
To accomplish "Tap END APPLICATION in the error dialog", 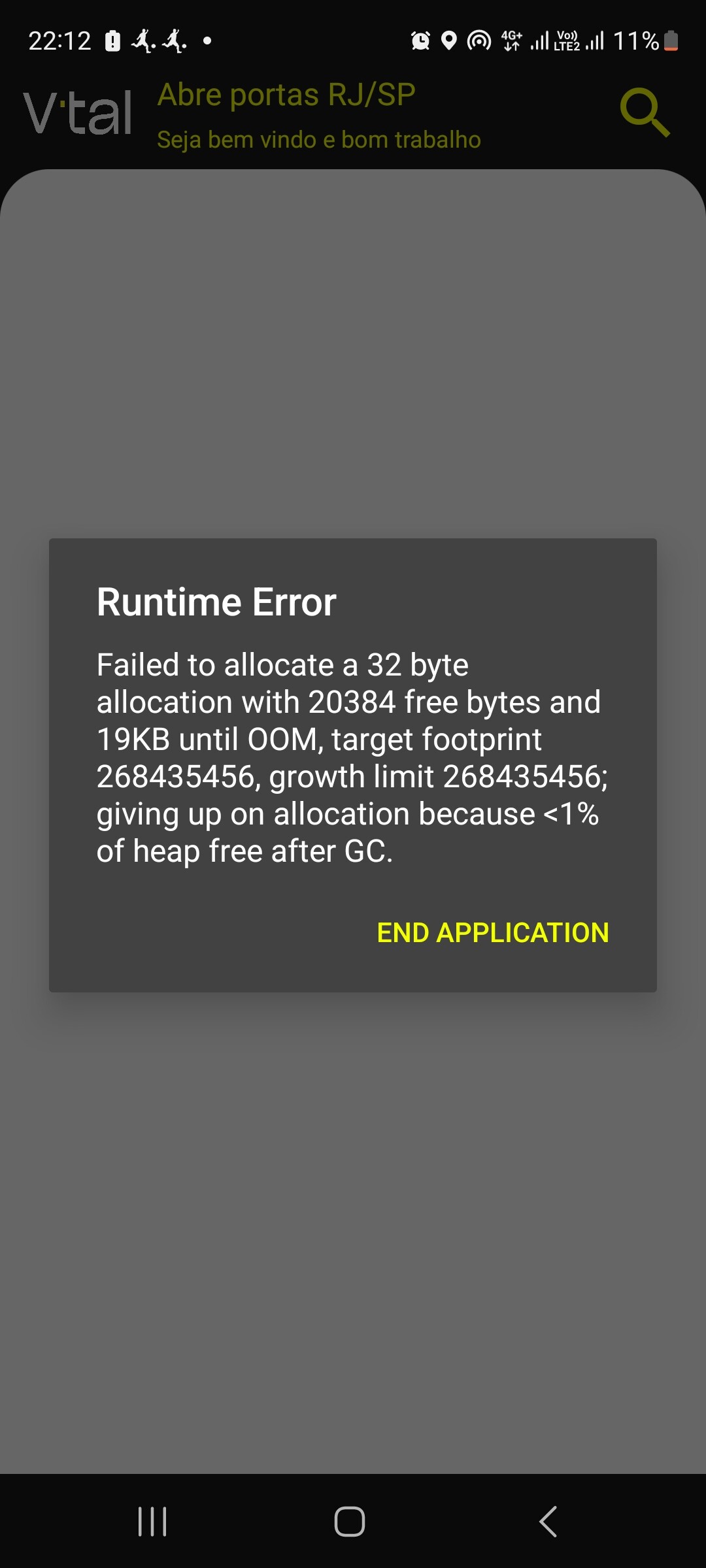I will tap(493, 932).
